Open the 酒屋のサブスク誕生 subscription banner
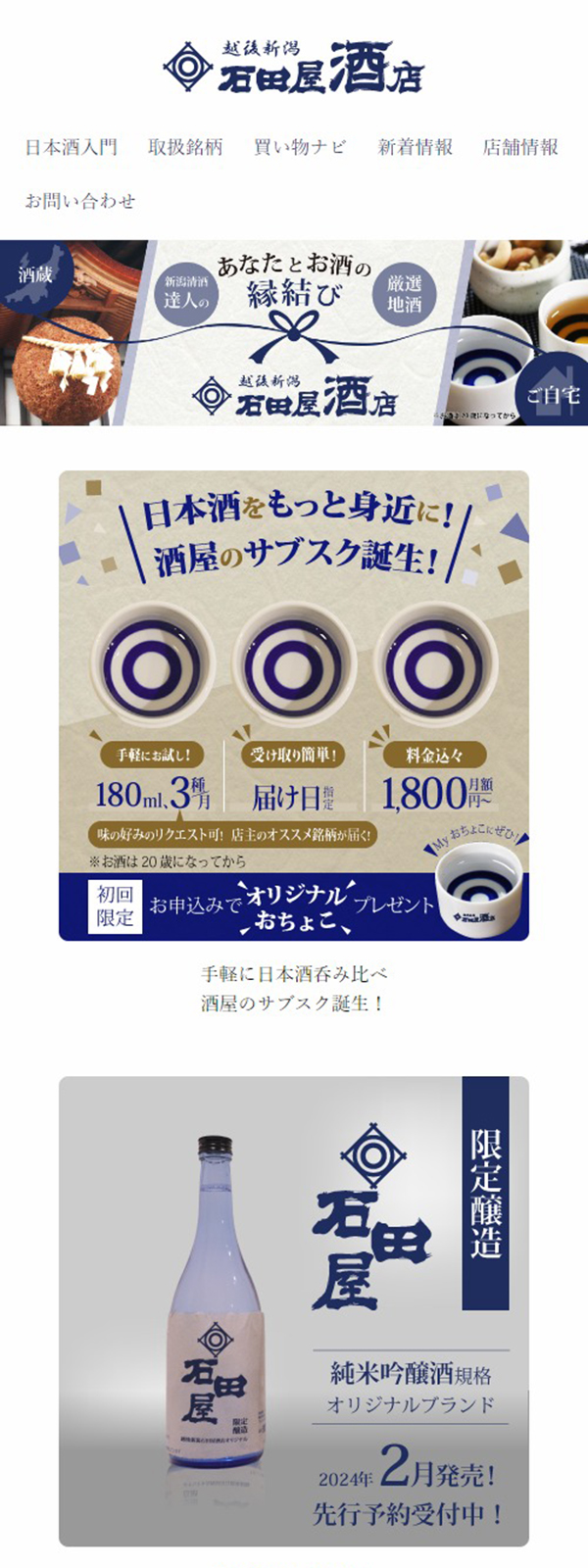Screen dimensions: 588x1568 click(x=293, y=706)
